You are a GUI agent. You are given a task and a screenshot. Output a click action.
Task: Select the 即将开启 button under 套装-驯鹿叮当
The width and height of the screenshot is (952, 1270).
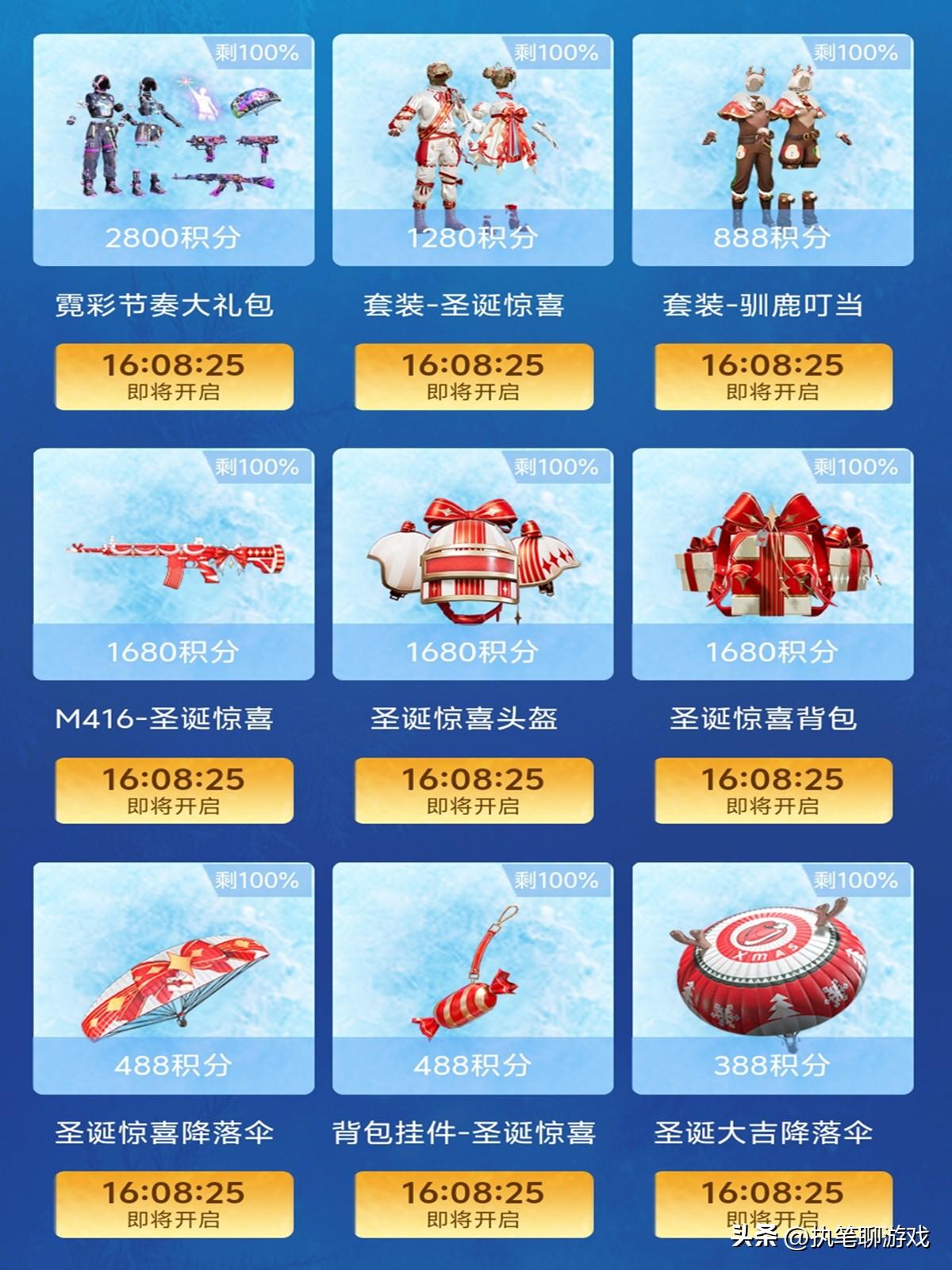pyautogui.click(x=773, y=376)
